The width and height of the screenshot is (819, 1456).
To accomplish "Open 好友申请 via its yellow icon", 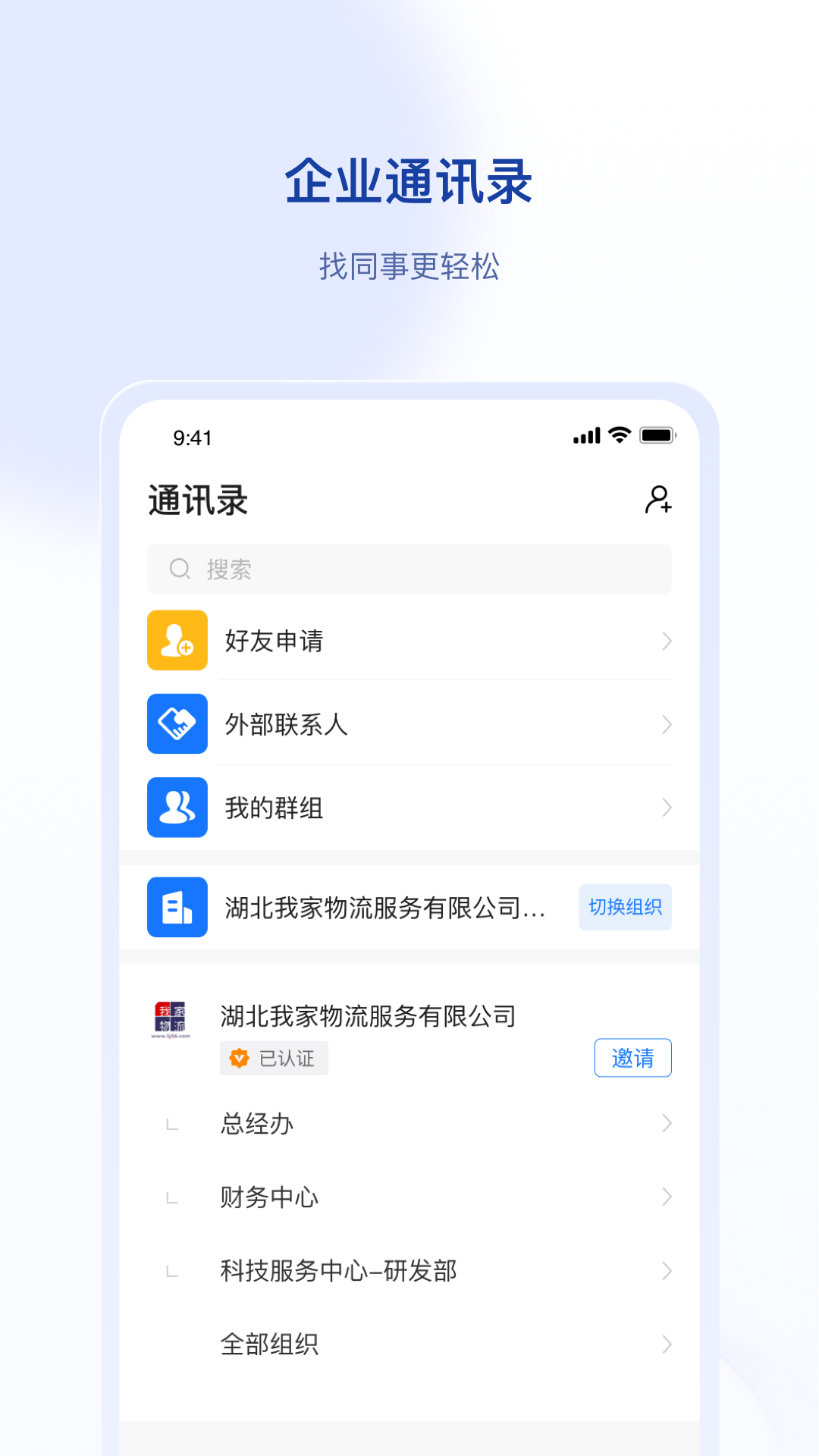I will [x=177, y=640].
